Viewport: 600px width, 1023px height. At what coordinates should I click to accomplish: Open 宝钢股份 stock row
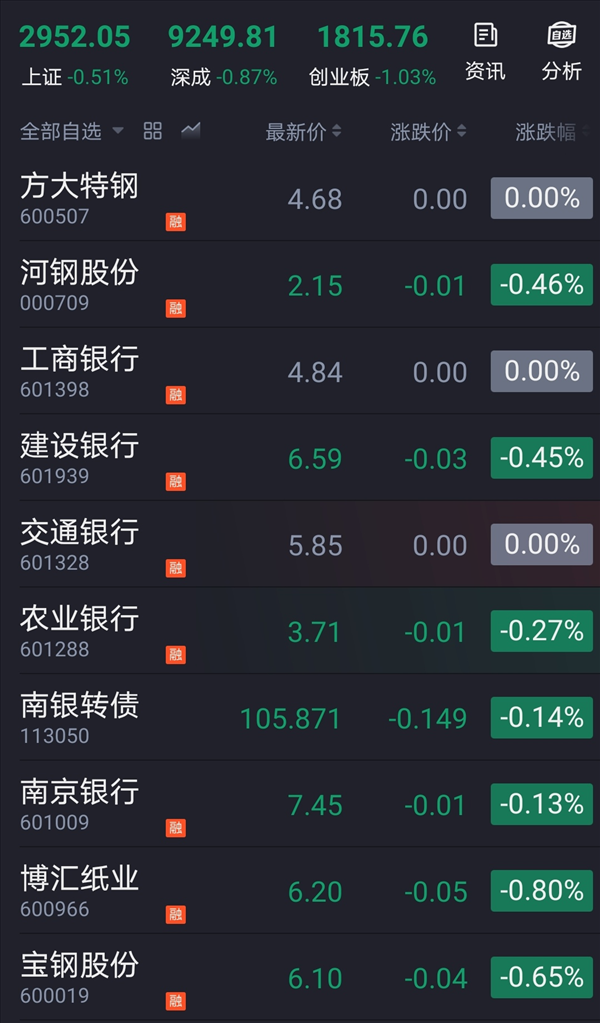[300, 977]
